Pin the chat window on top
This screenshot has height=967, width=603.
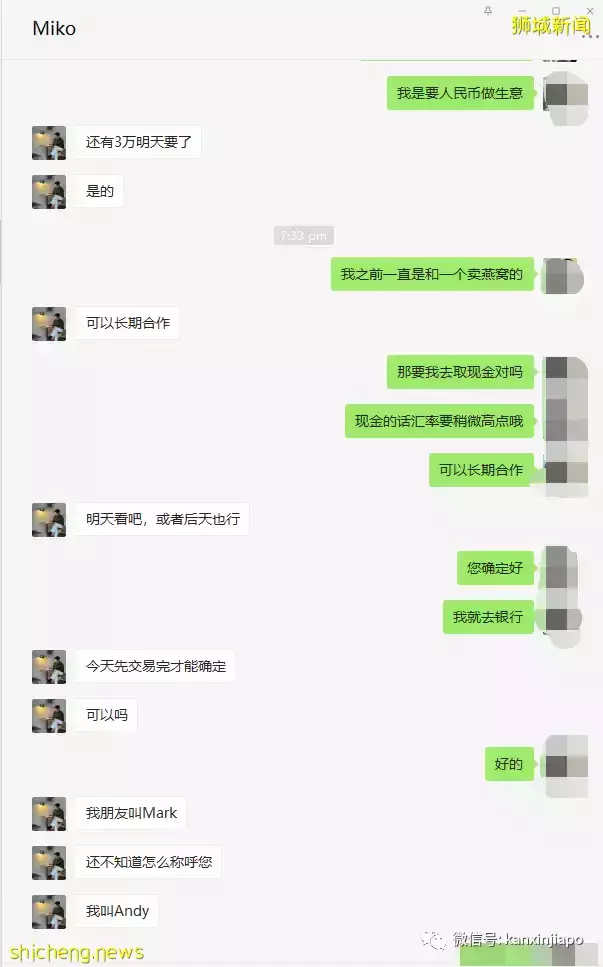[488, 11]
